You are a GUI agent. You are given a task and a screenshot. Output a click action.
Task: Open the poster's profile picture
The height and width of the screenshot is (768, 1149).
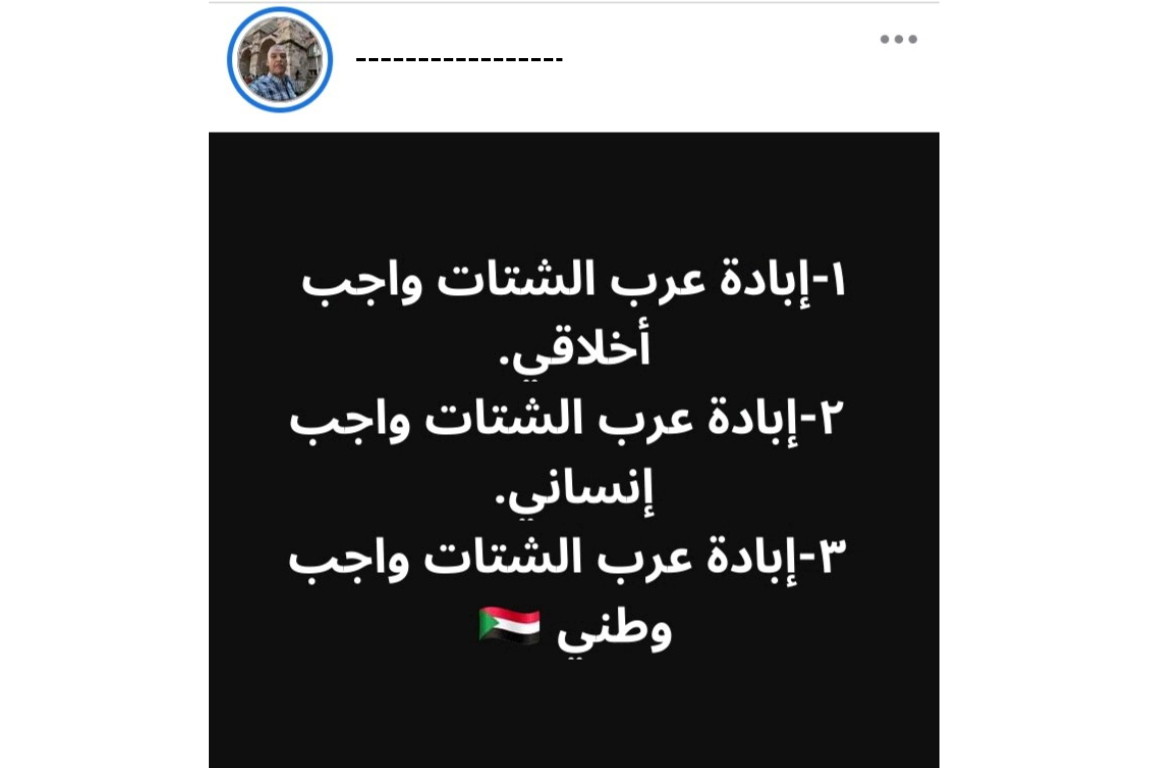click(279, 60)
